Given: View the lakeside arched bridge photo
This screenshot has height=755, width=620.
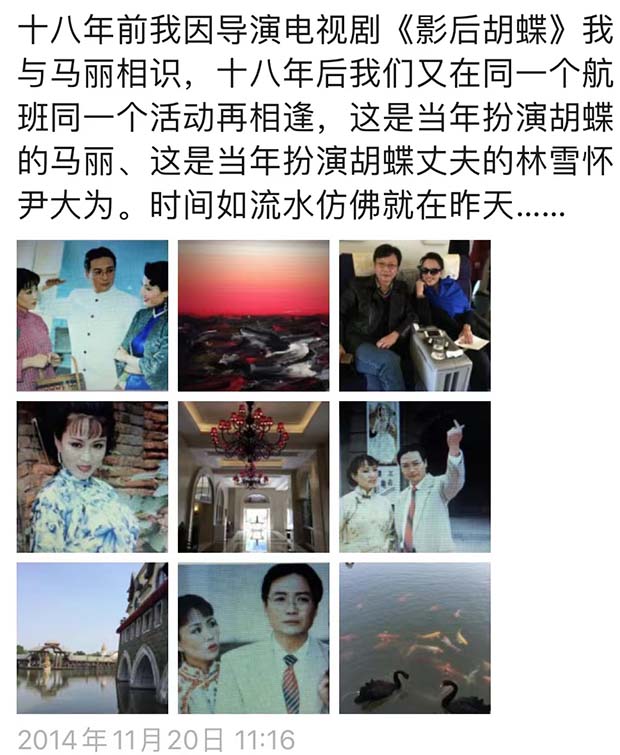Looking at the screenshot, I should [92, 638].
